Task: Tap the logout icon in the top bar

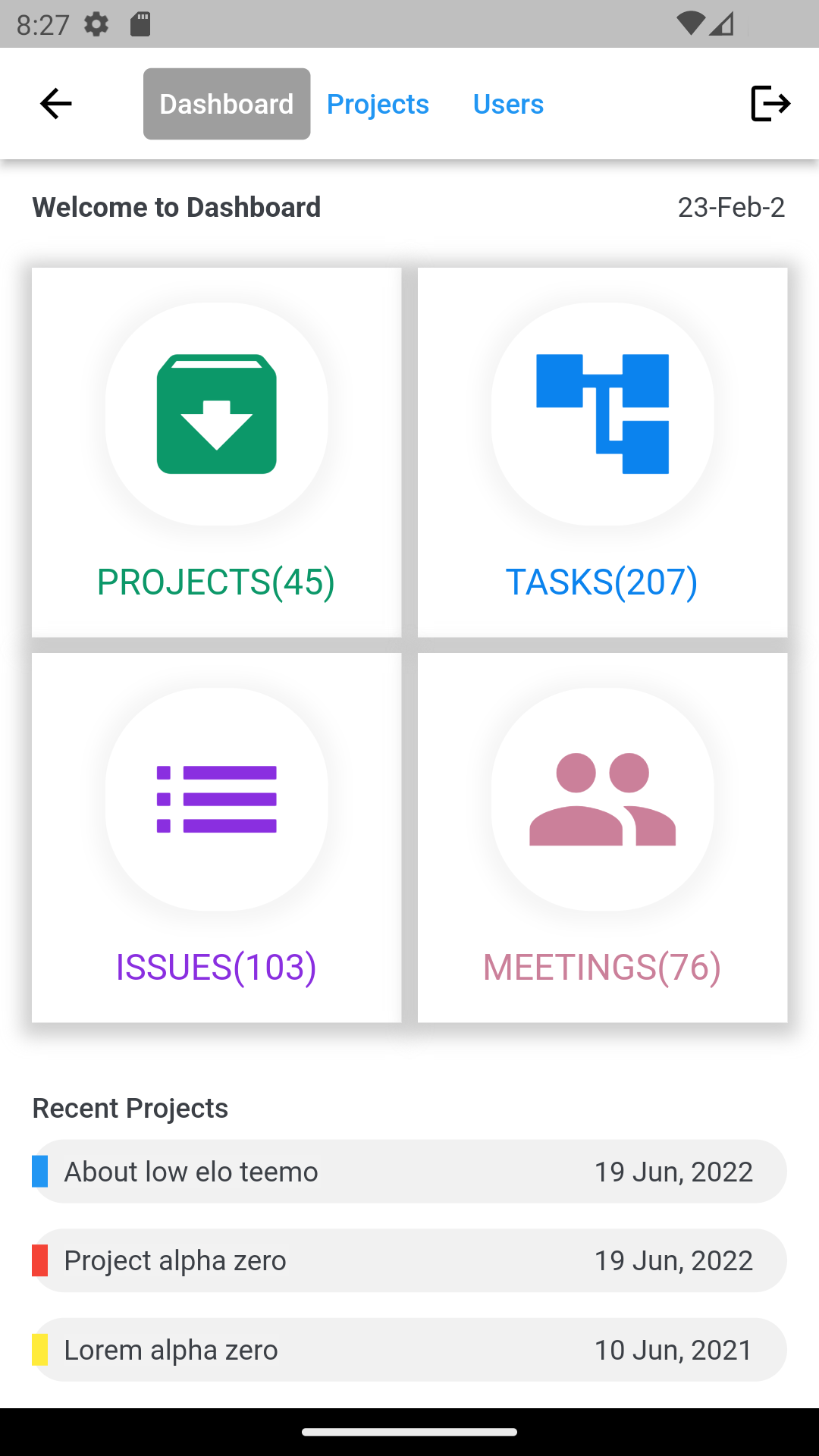Action: tap(770, 104)
